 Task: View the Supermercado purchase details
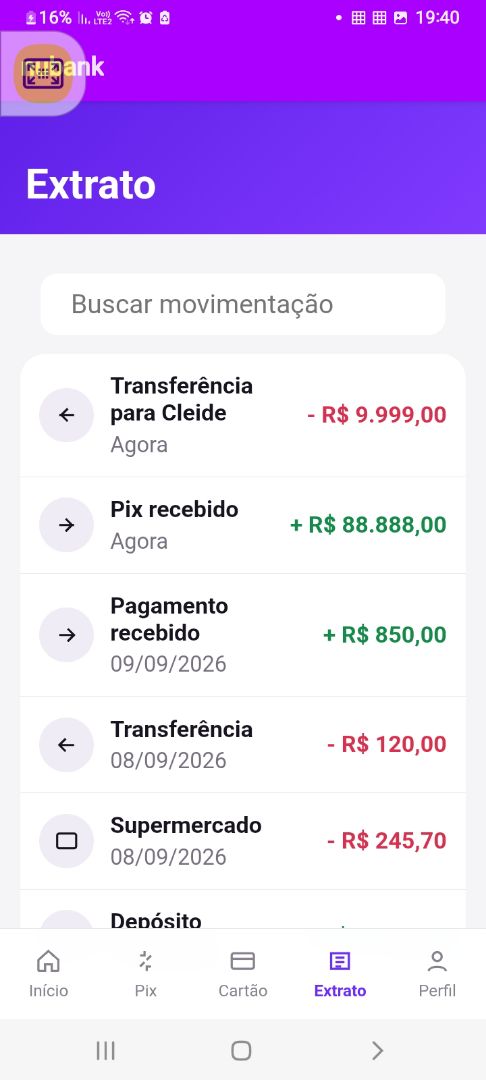click(243, 841)
